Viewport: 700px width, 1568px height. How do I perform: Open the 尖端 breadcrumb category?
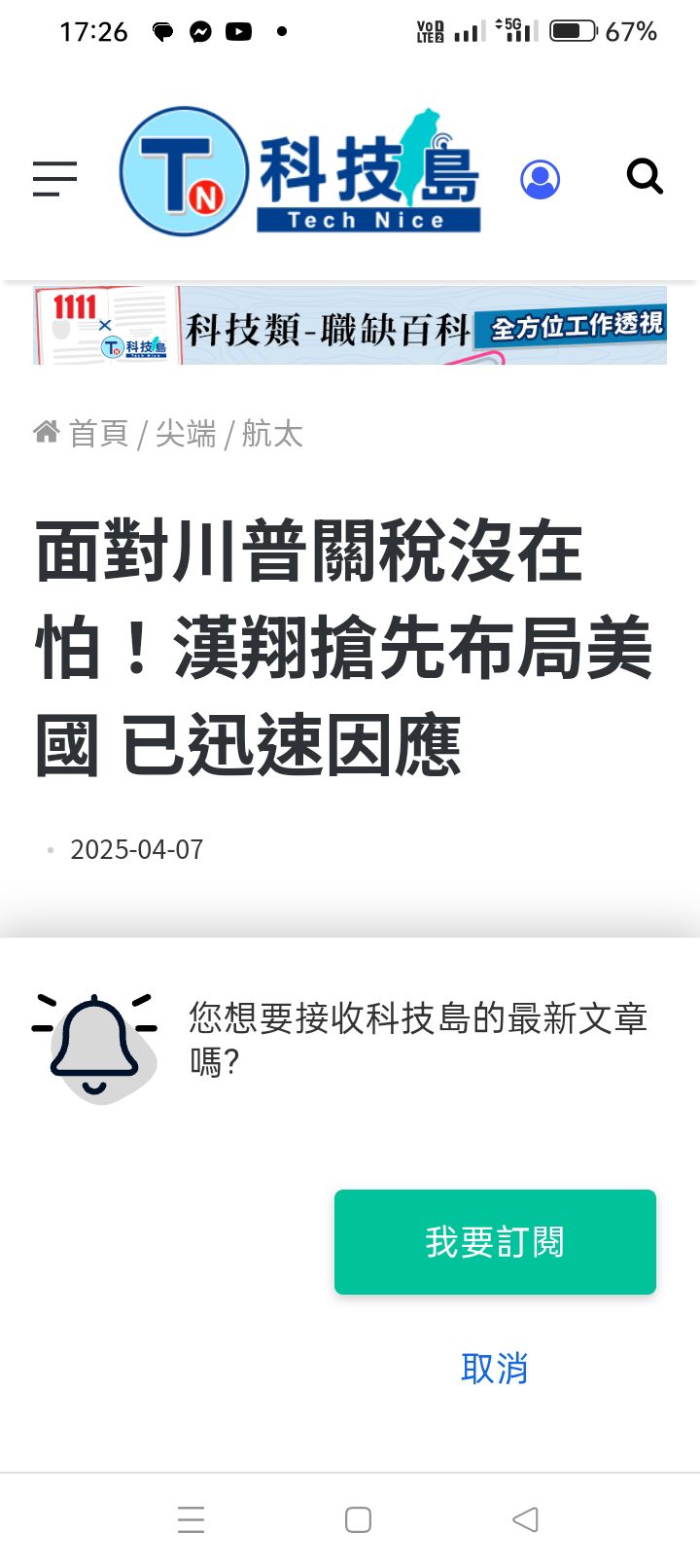coord(186,433)
